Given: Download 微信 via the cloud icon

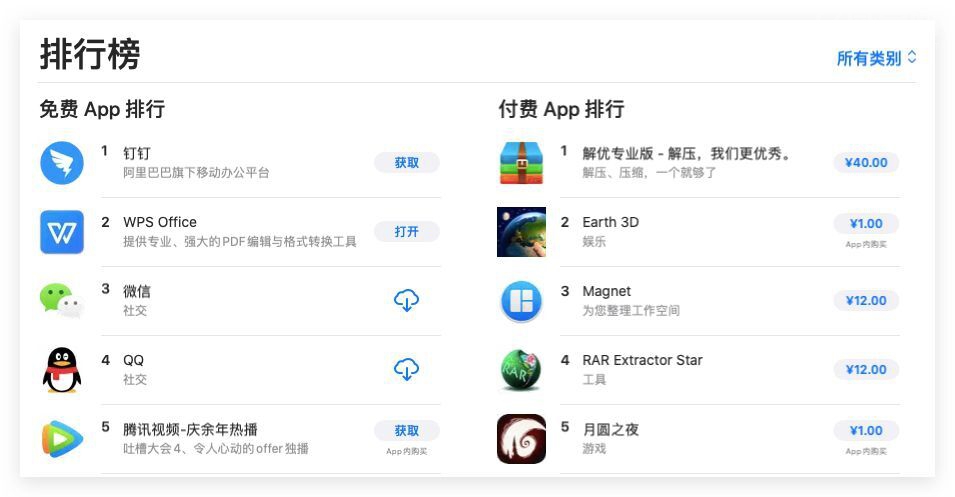Looking at the screenshot, I should (x=406, y=300).
